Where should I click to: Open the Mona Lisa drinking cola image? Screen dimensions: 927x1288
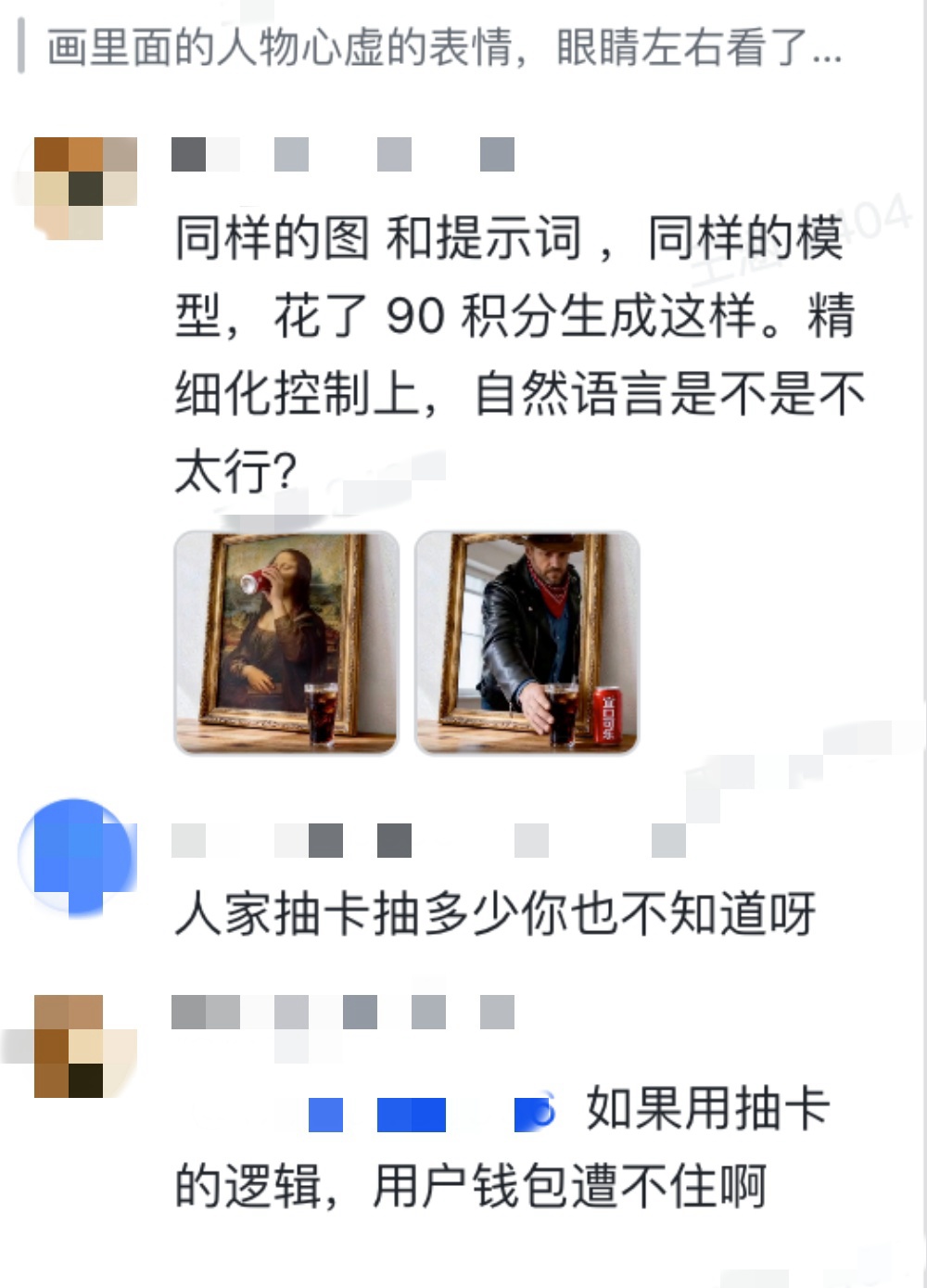point(287,642)
